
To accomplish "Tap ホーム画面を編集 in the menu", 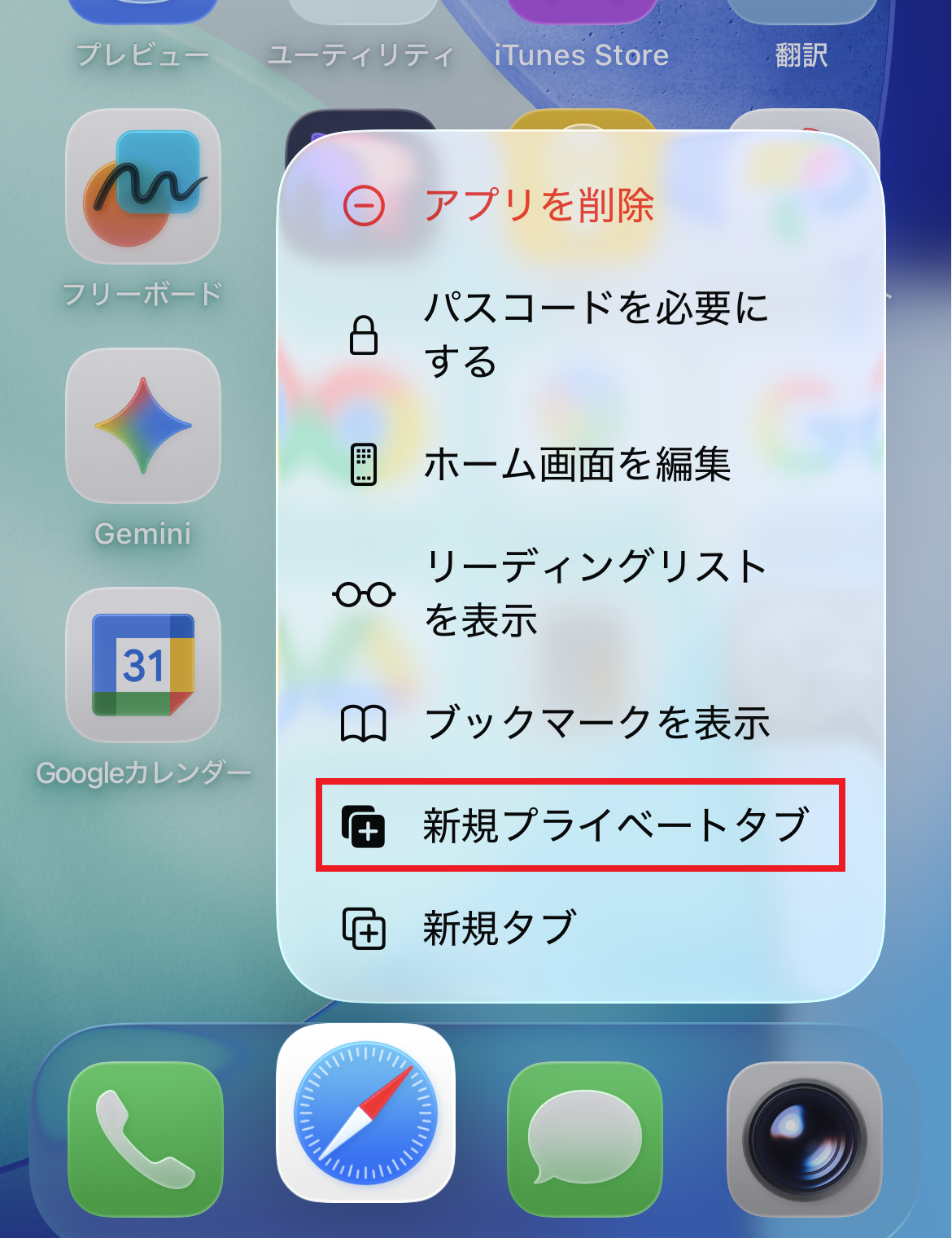I will coord(577,465).
